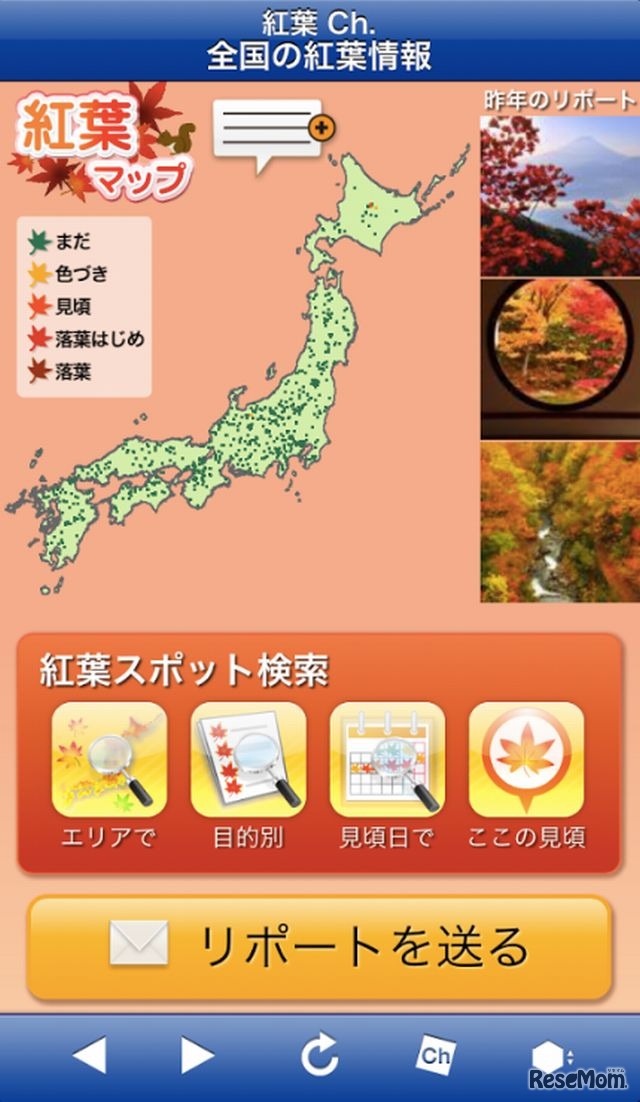Viewport: 640px width, 1102px height.
Task: Go back with the left arrow
Action: tap(89, 1055)
